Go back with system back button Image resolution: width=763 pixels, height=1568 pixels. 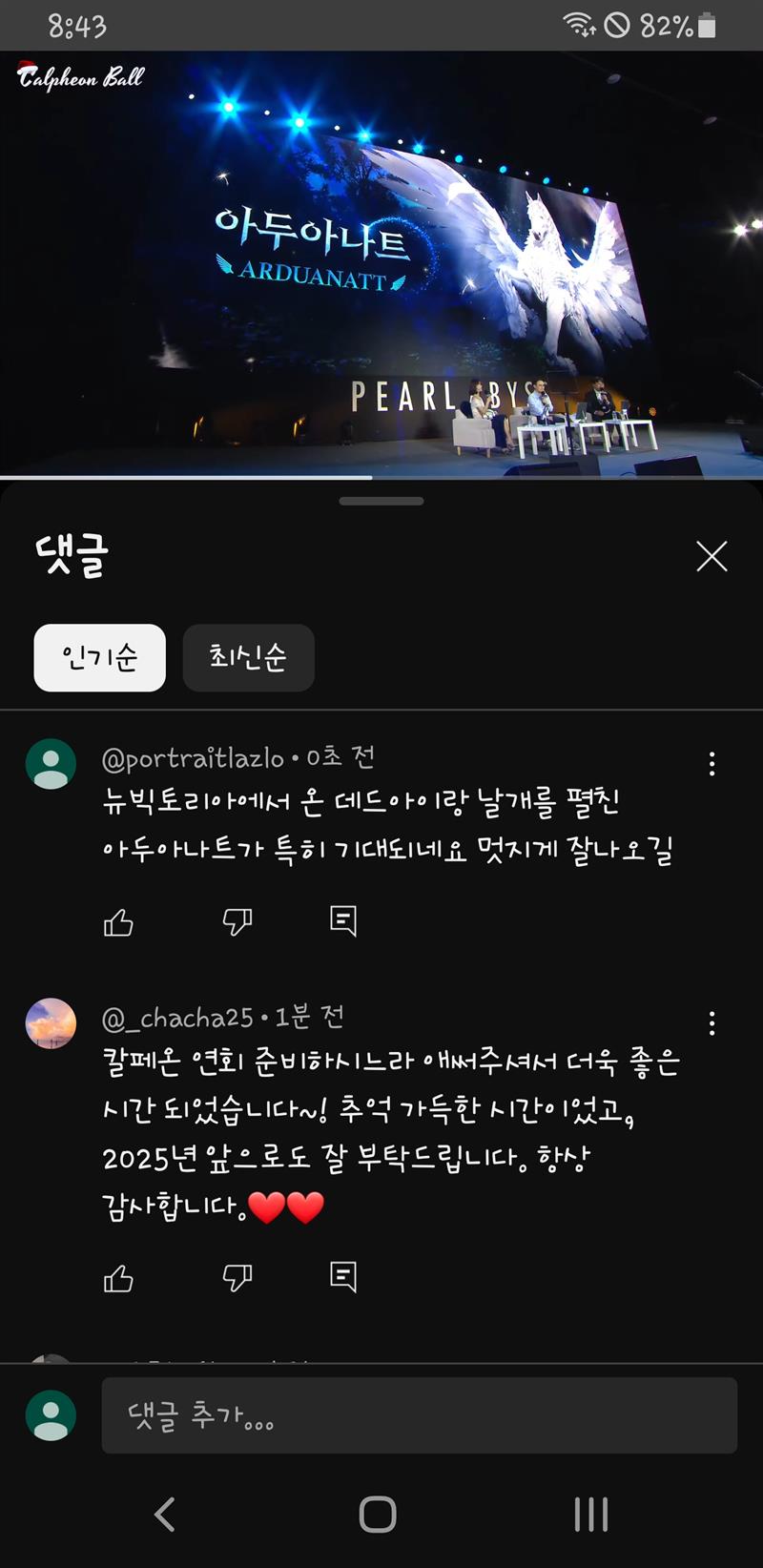point(165,1514)
